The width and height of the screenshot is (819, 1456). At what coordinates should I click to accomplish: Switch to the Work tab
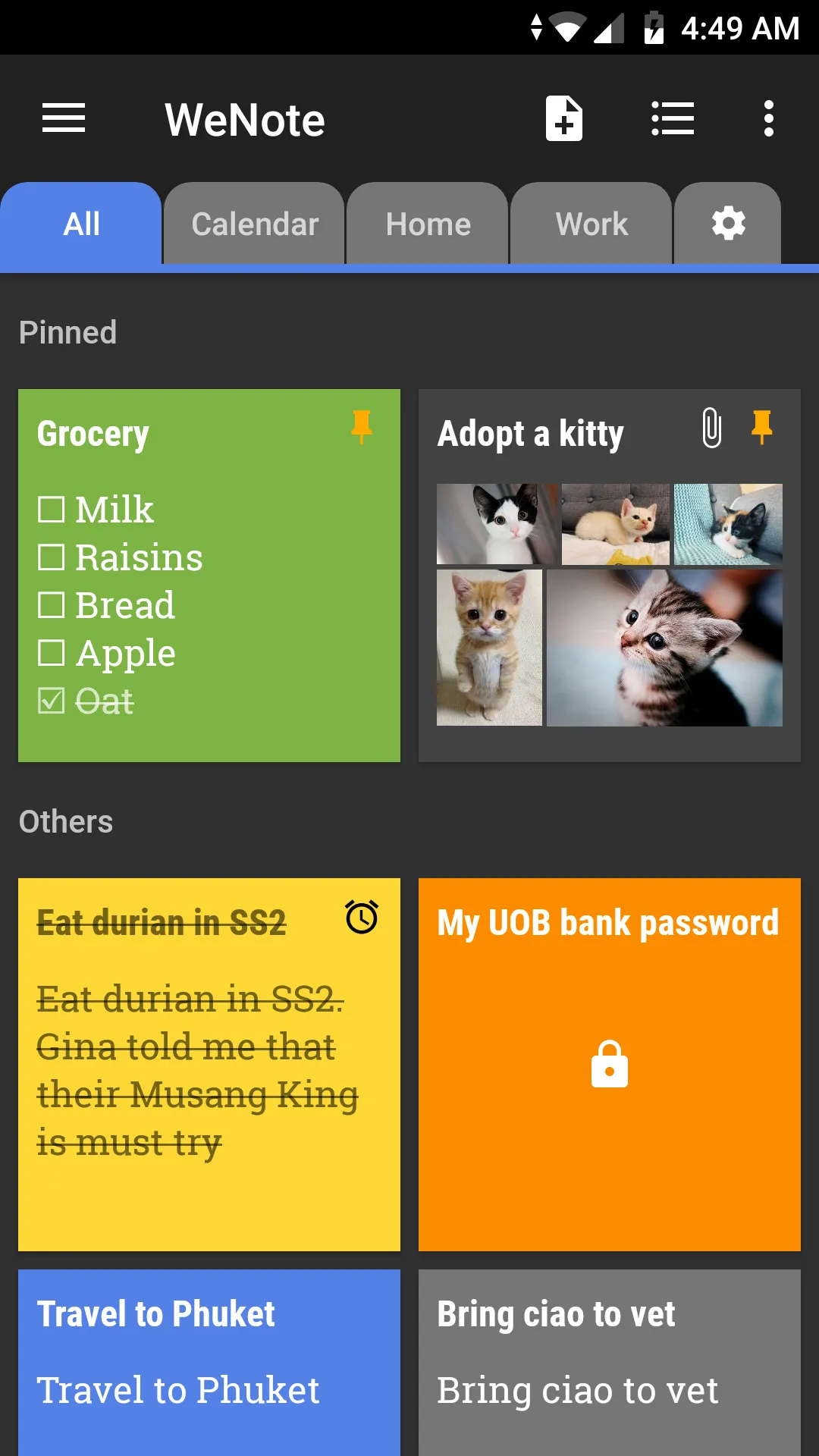click(591, 224)
